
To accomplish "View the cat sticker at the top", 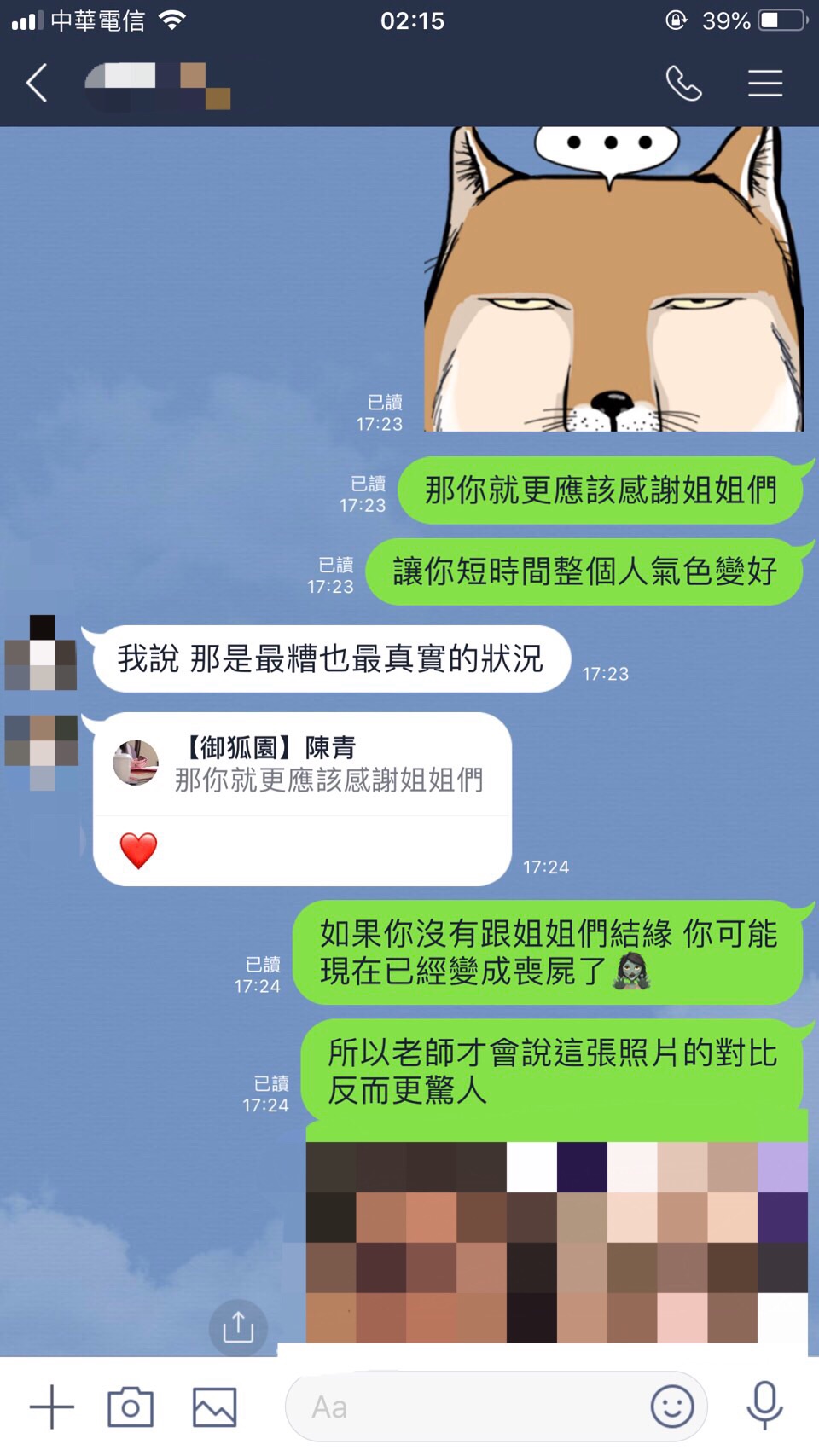I will tap(613, 281).
